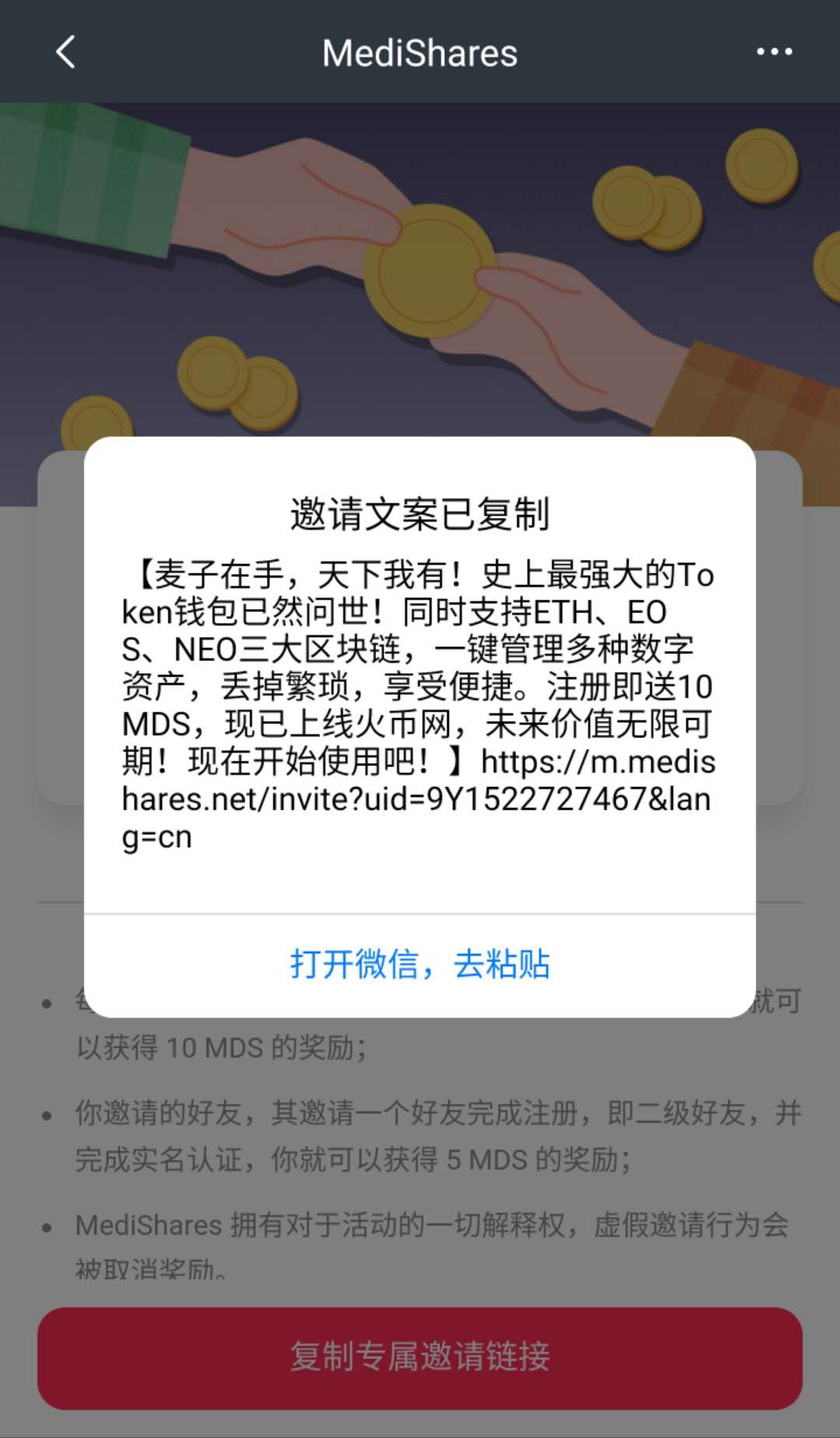Go back using the header arrow
Image resolution: width=840 pixels, height=1438 pixels.
tap(66, 52)
